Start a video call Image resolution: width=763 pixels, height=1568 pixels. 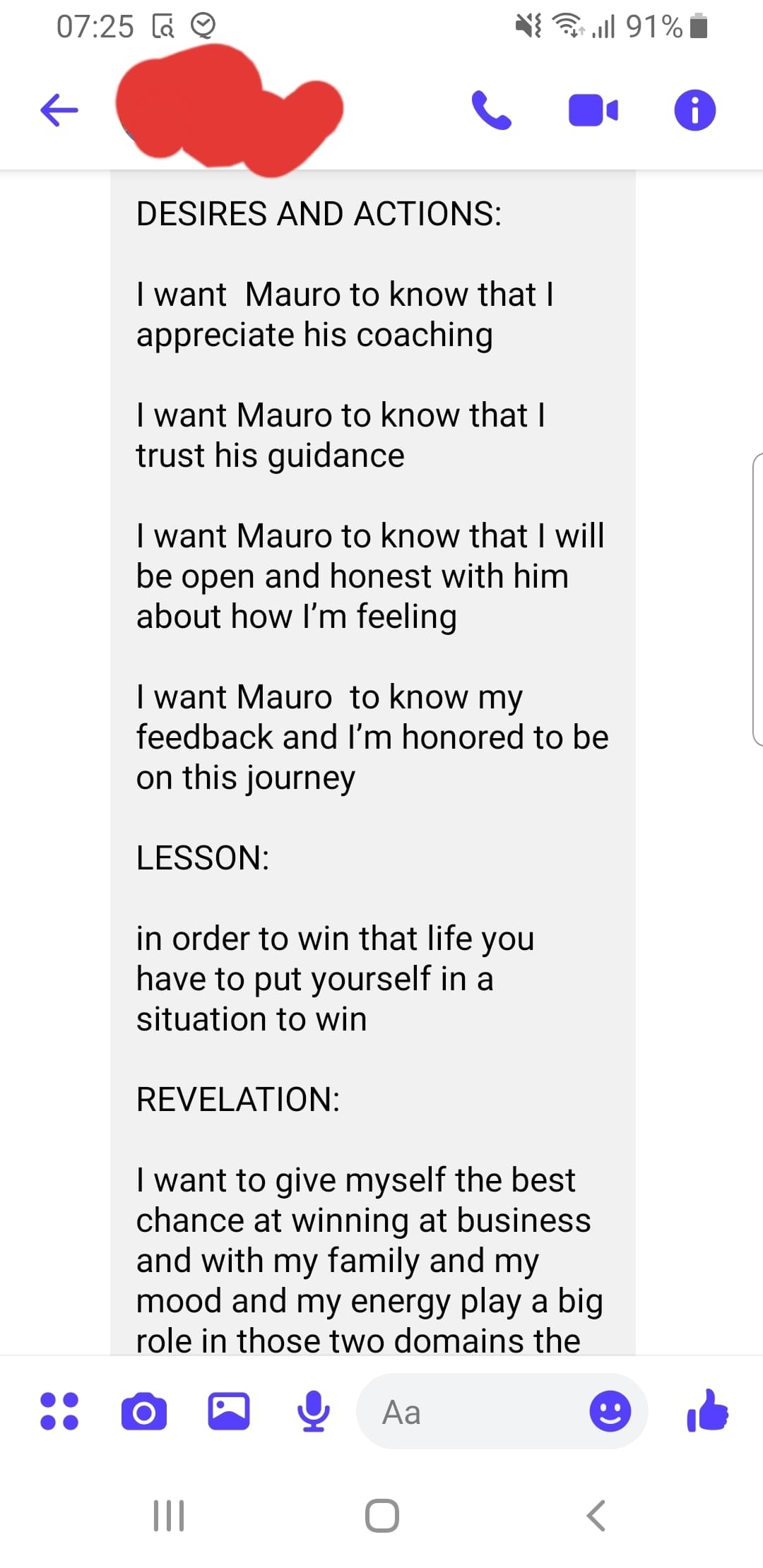[593, 110]
